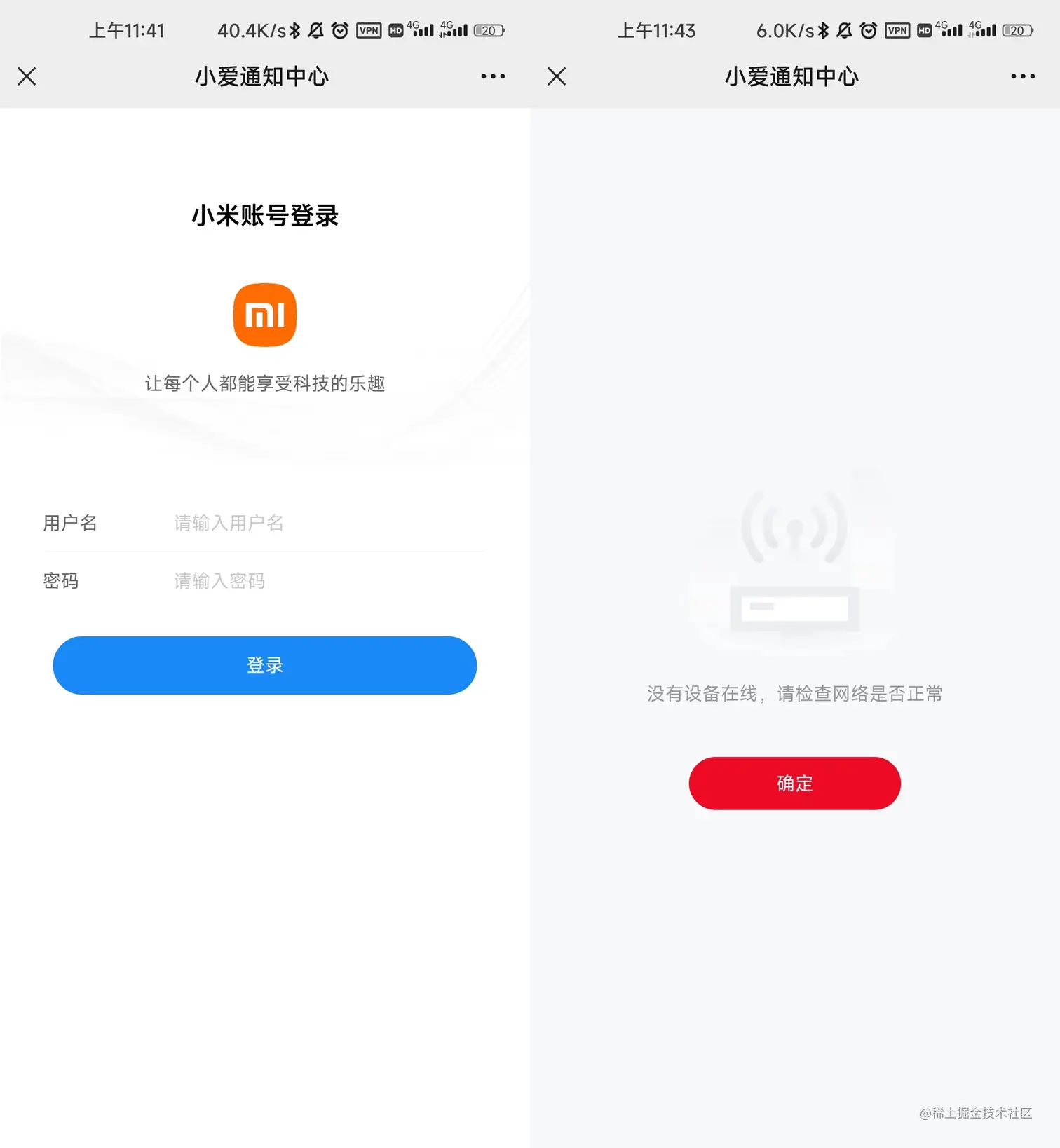
Task: Focus the 密码 password input field
Action: click(x=322, y=581)
